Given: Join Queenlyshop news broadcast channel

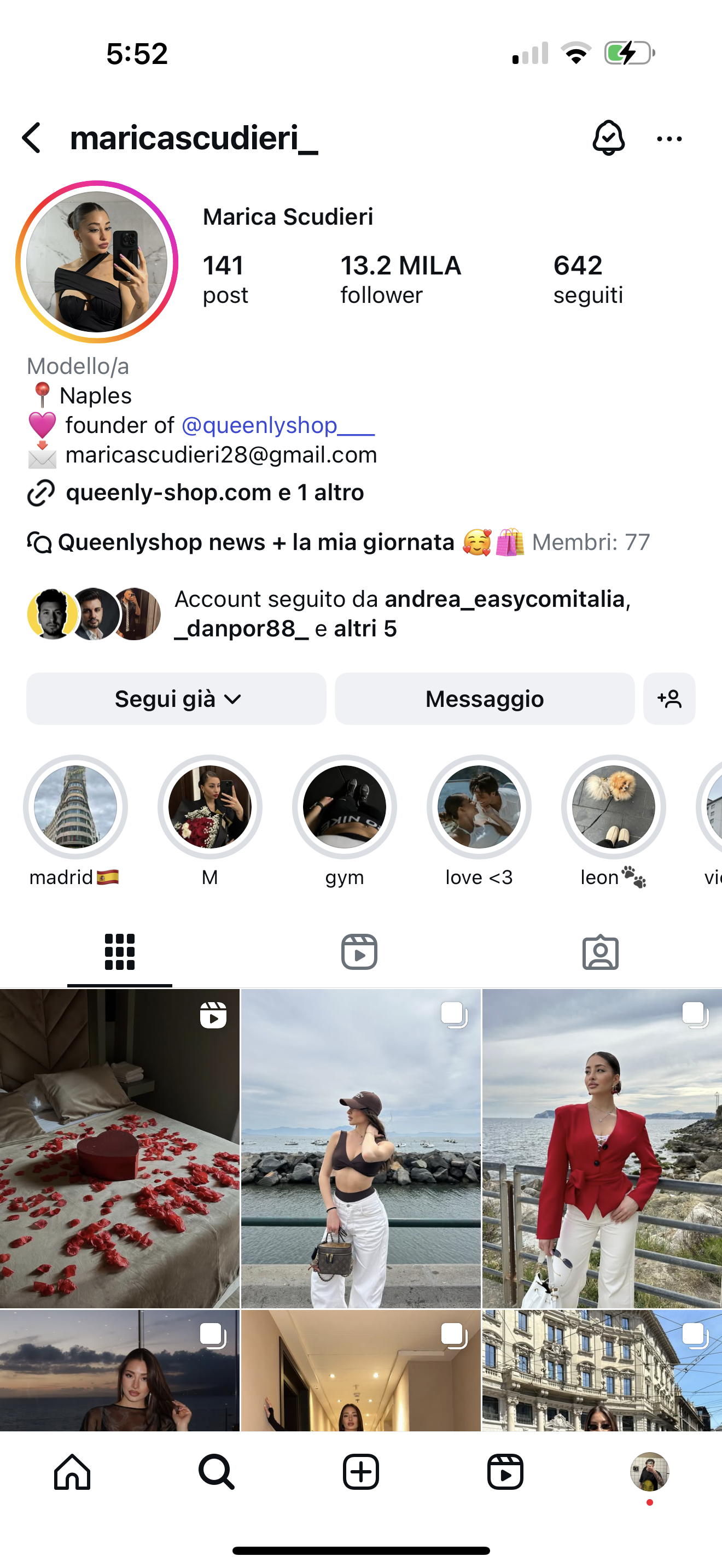Looking at the screenshot, I should point(255,542).
